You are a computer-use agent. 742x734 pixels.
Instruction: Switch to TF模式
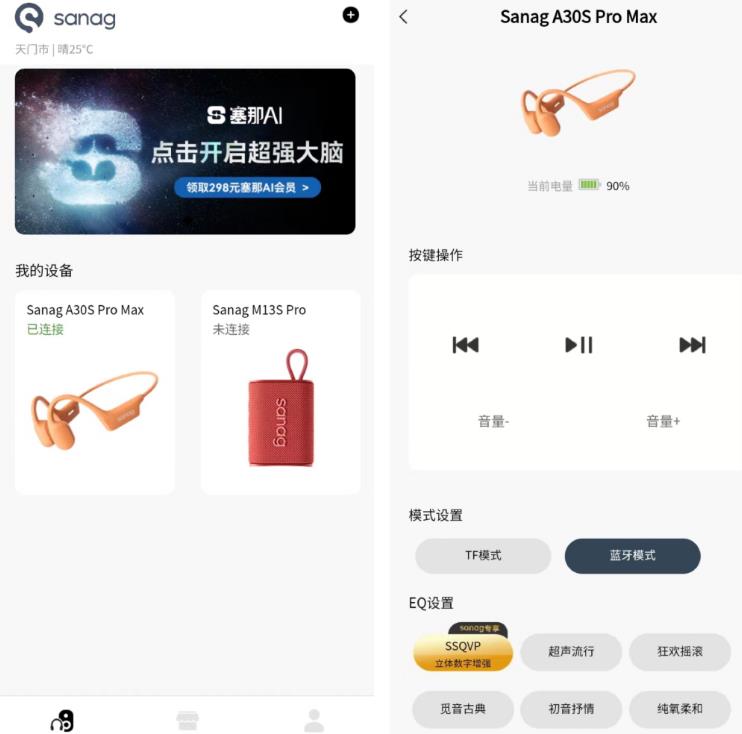[x=483, y=556]
